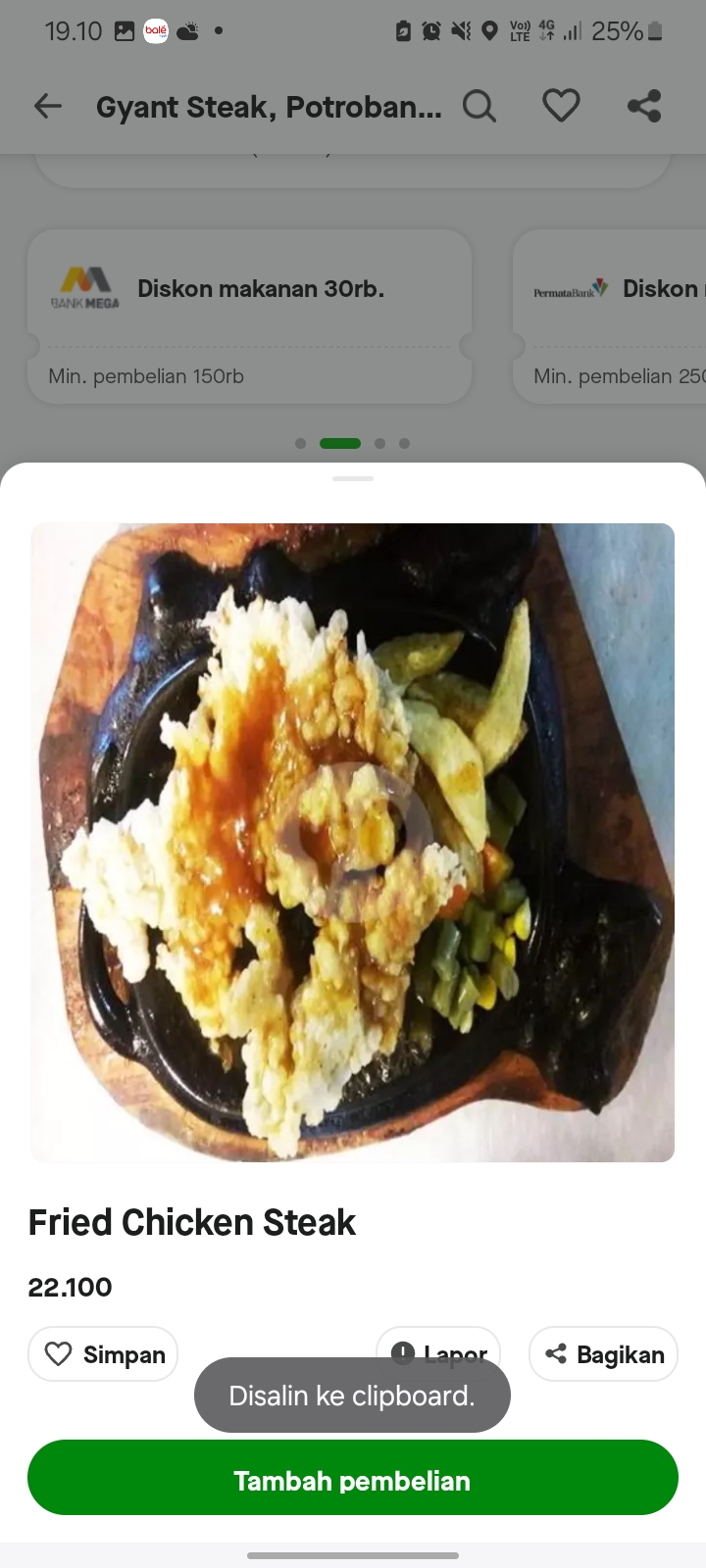Tap the last carousel dot for next promo
706x1568 pixels.
(404, 443)
